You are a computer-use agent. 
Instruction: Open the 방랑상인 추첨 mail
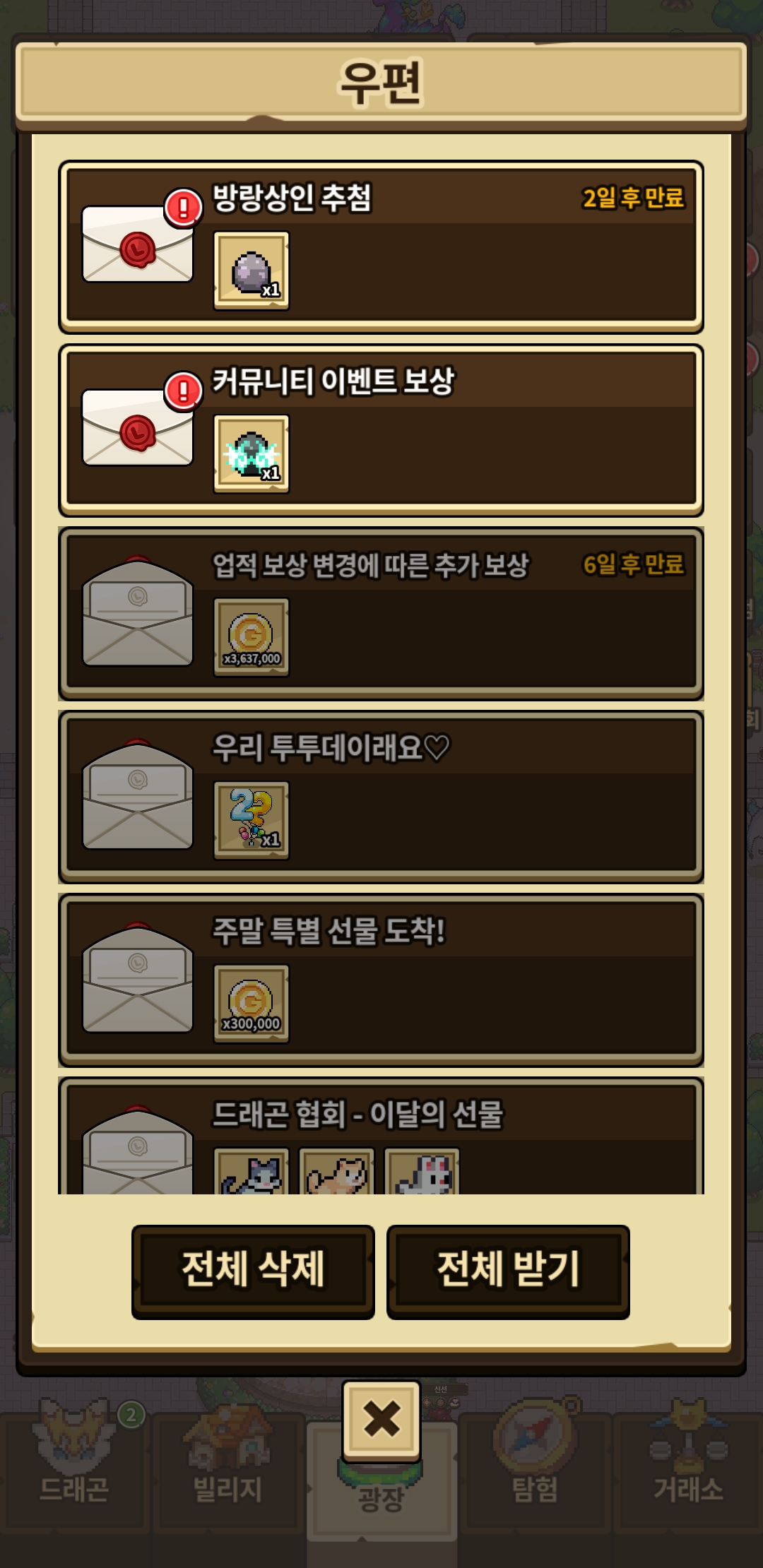click(452, 247)
